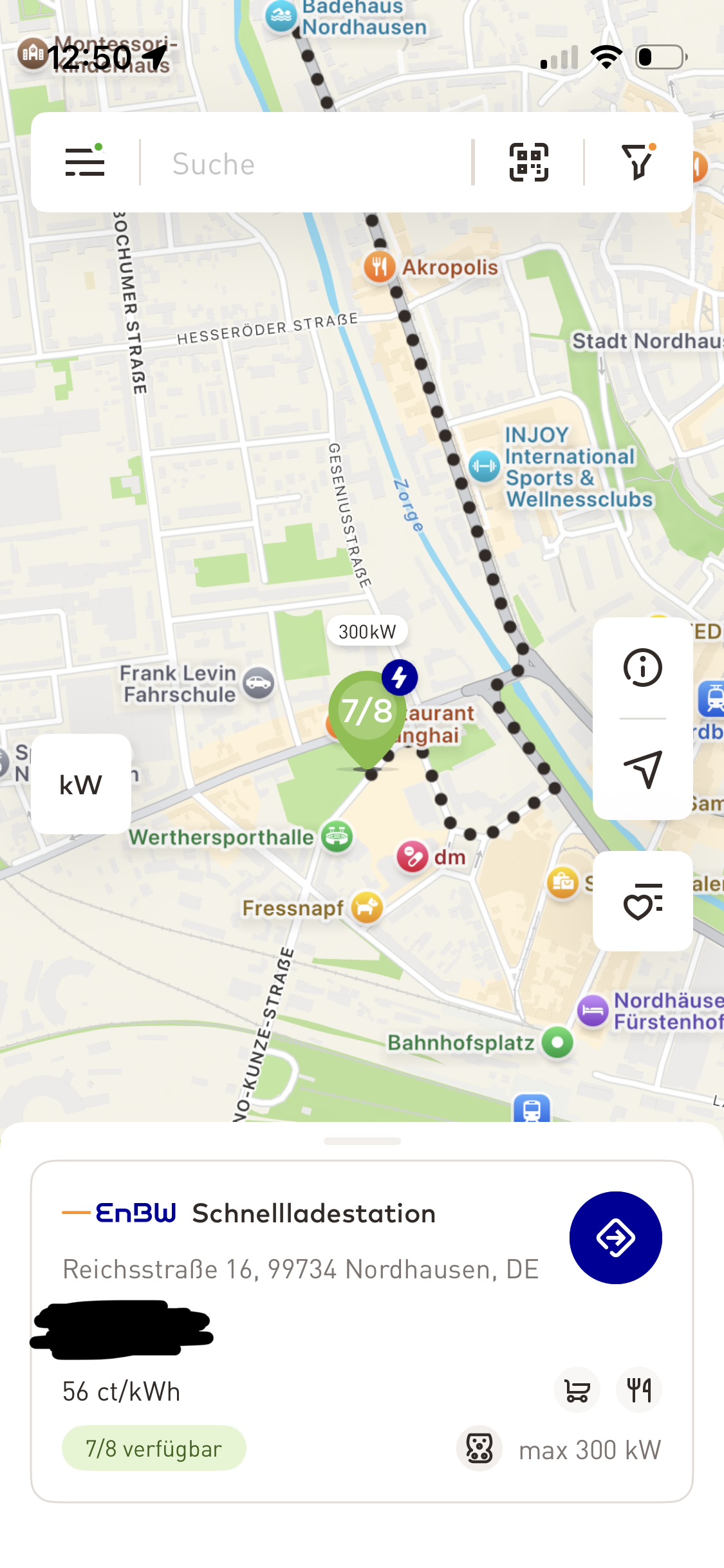Open the hamburger menu
This screenshot has height=1568, width=724.
[x=85, y=162]
